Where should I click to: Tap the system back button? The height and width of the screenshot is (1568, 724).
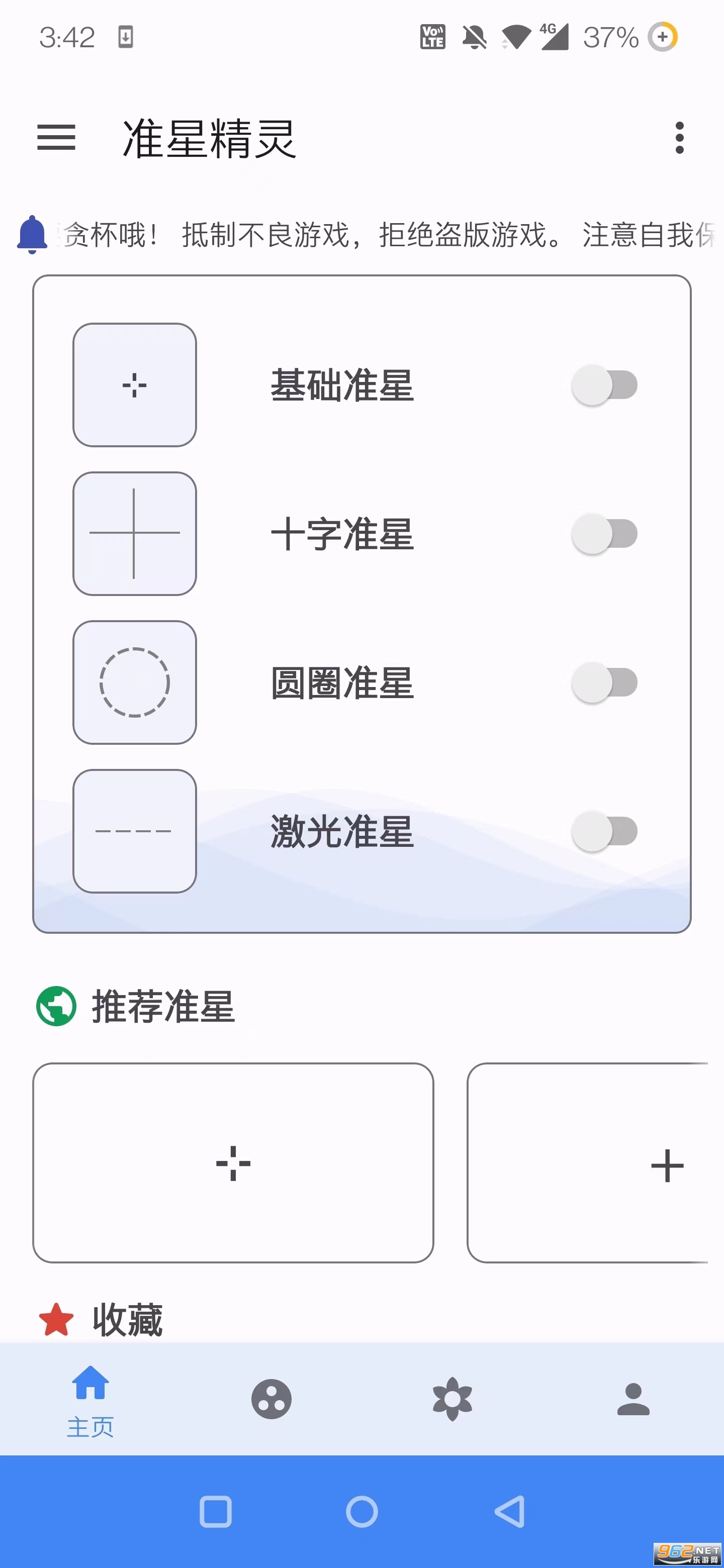click(509, 1511)
